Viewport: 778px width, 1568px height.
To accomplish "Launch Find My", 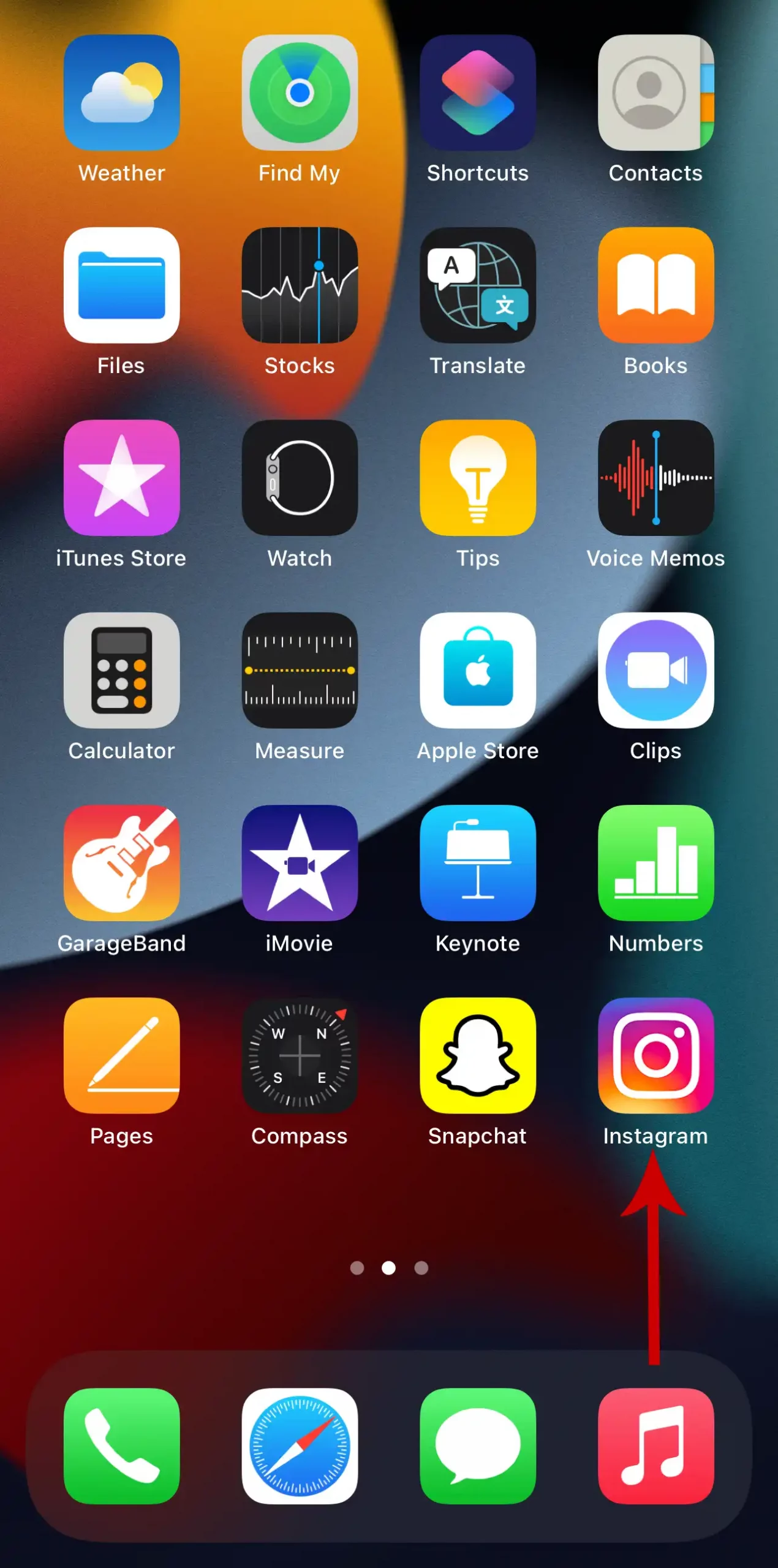I will tap(300, 92).
